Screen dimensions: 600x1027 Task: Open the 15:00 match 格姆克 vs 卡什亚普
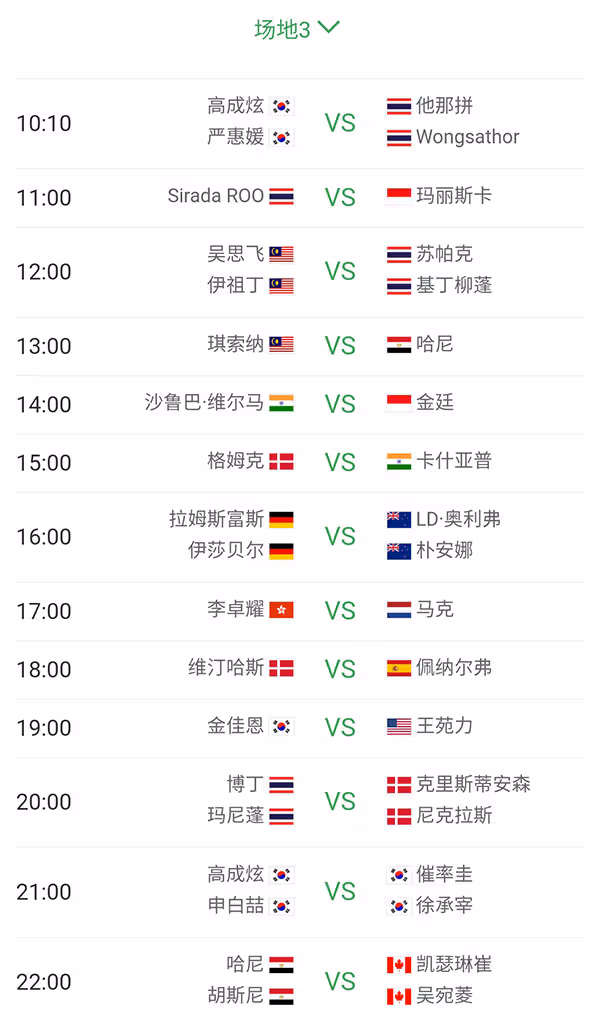[300, 463]
